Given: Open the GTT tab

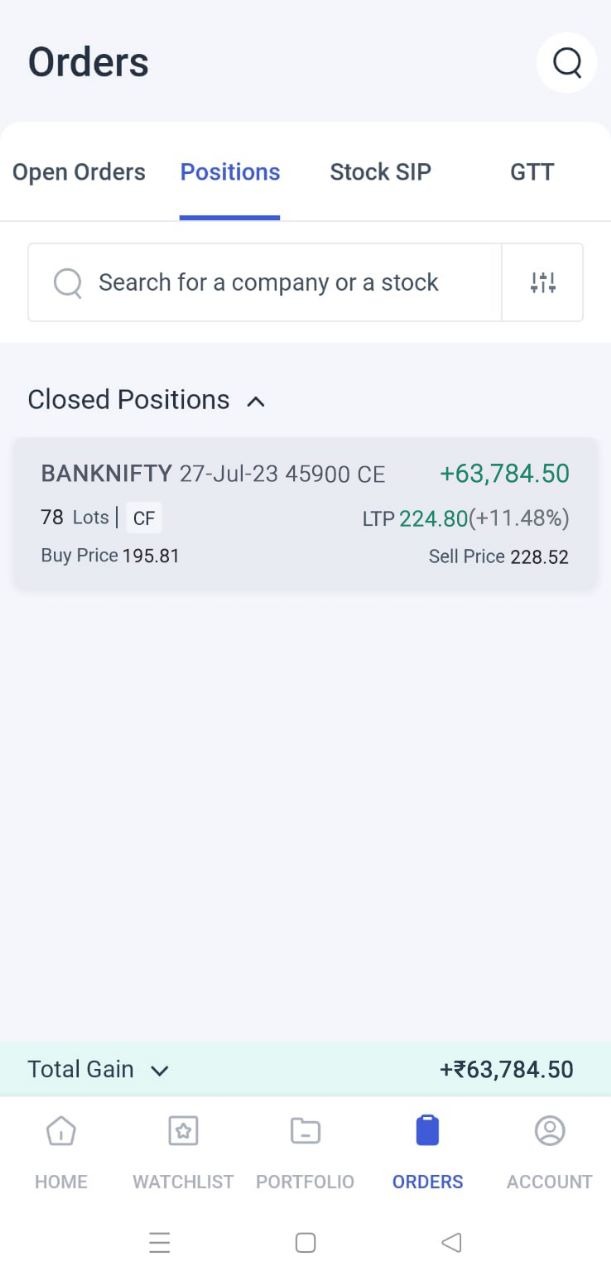Looking at the screenshot, I should [532, 172].
